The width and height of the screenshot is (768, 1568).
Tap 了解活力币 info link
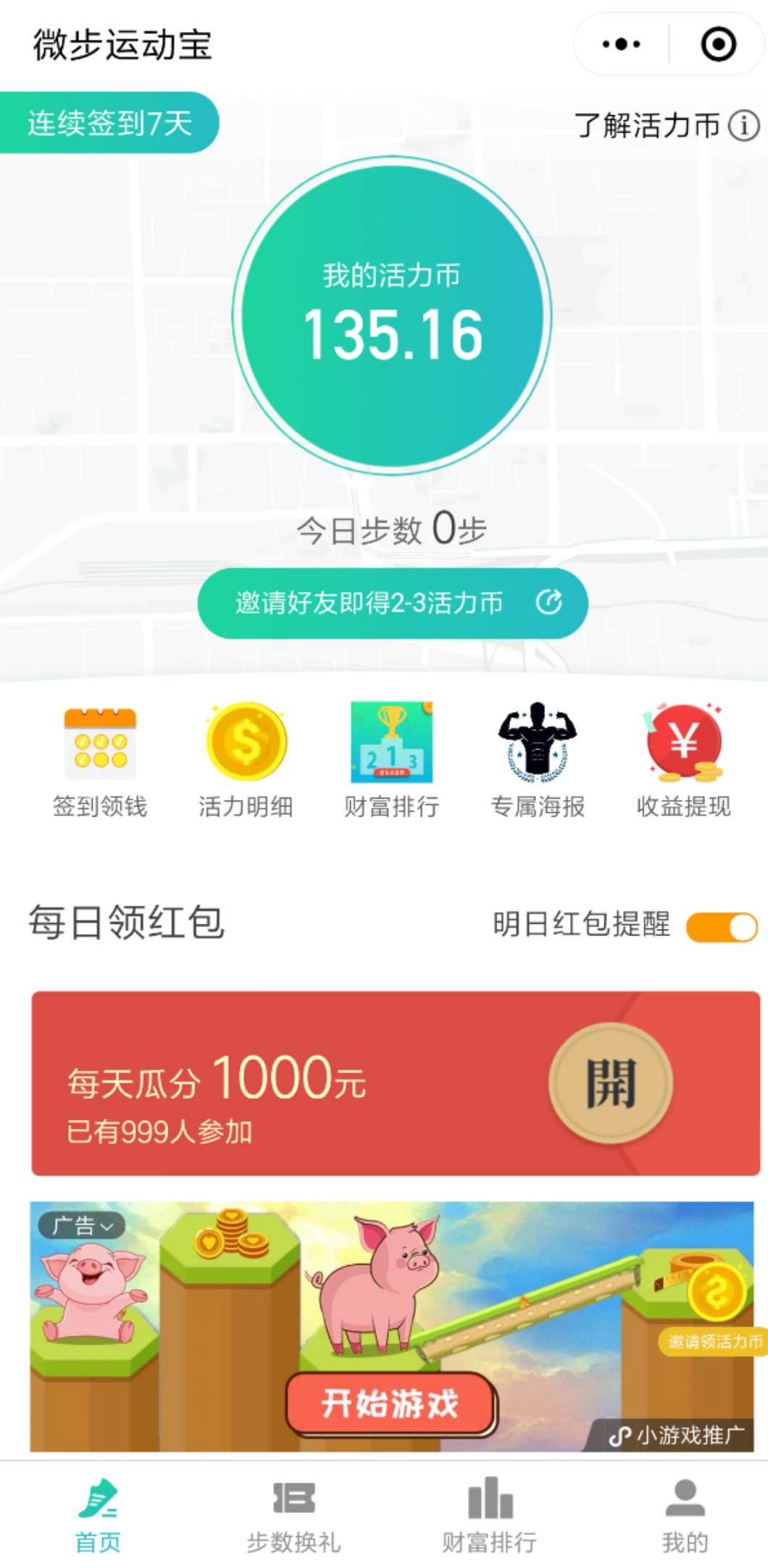click(x=667, y=125)
